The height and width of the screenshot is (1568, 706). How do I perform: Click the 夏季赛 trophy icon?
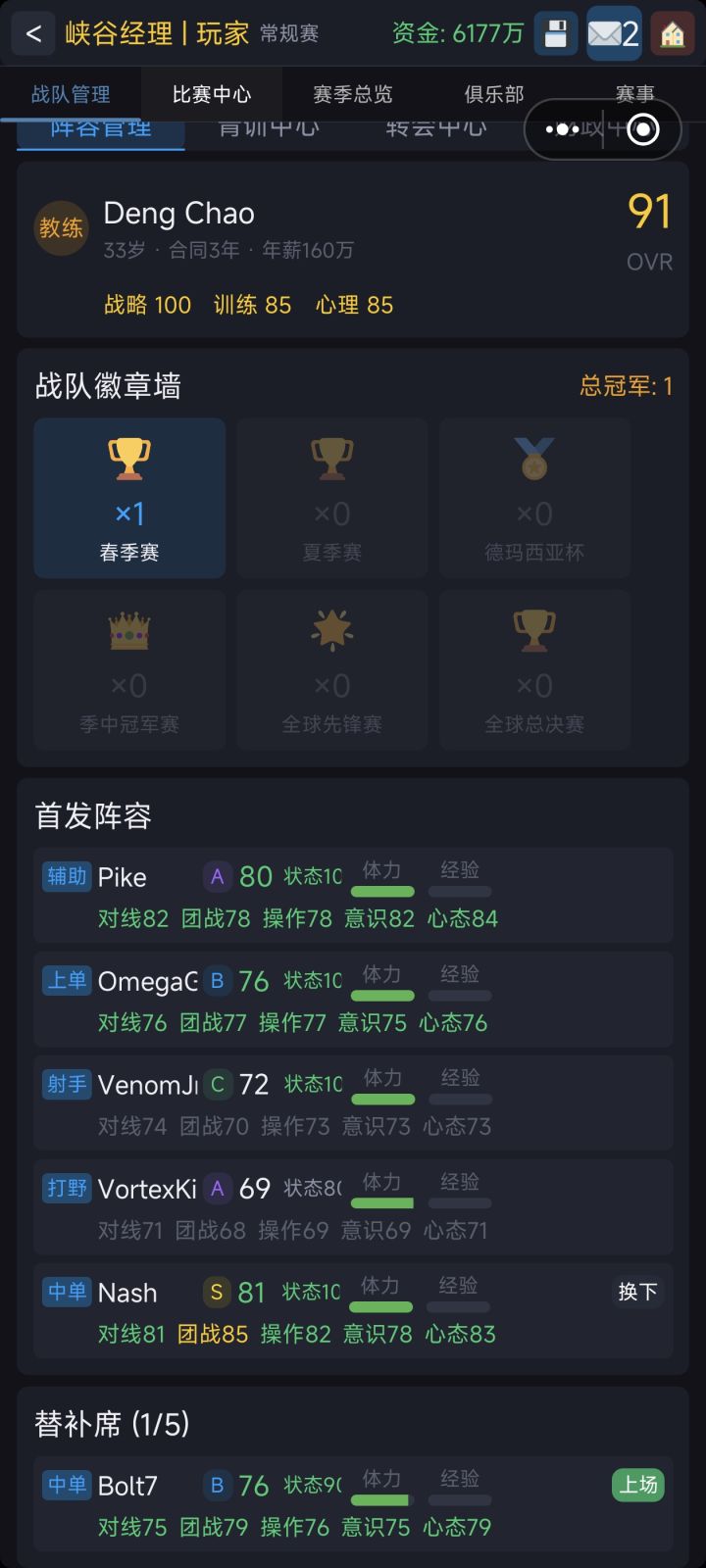pos(331,459)
